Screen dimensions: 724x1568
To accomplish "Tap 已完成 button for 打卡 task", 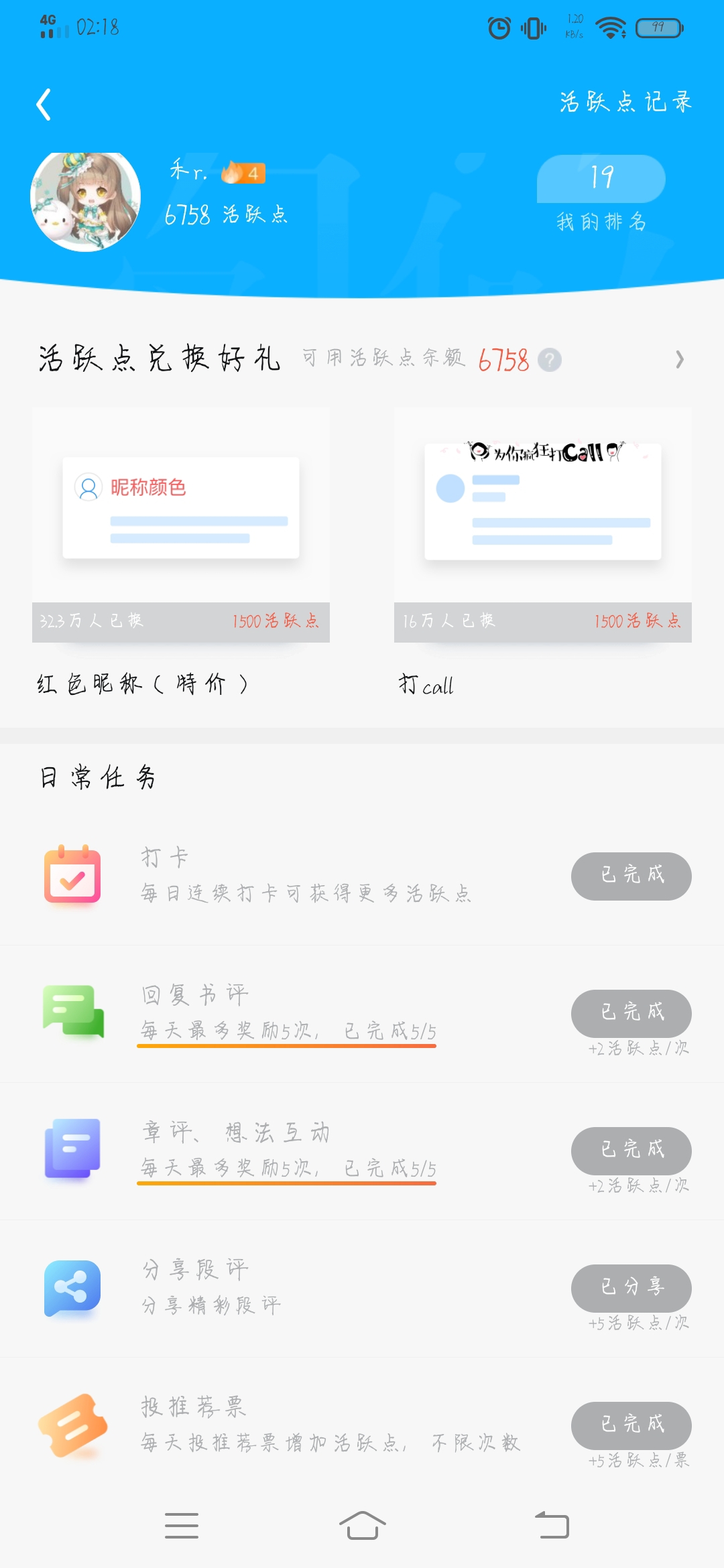I will pyautogui.click(x=631, y=876).
